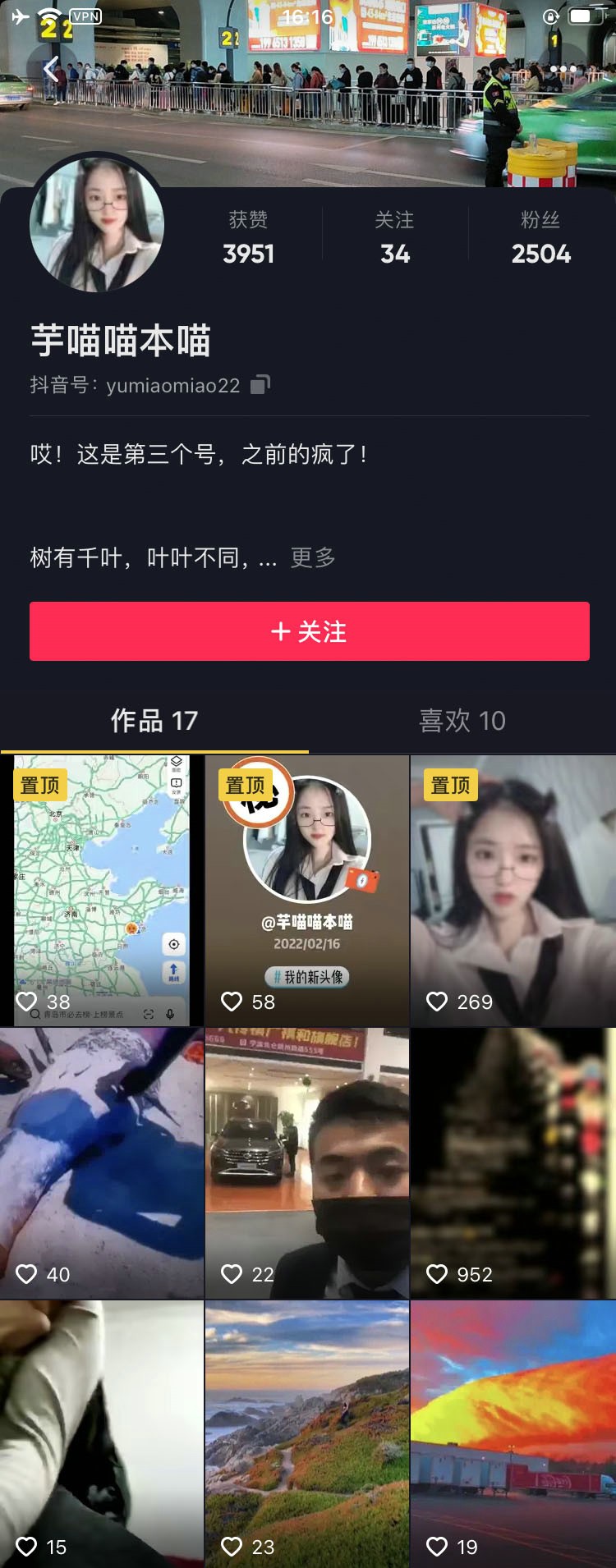Play the red sunset video with 19 likes
Image resolution: width=616 pixels, height=1568 pixels.
pos(513,1434)
